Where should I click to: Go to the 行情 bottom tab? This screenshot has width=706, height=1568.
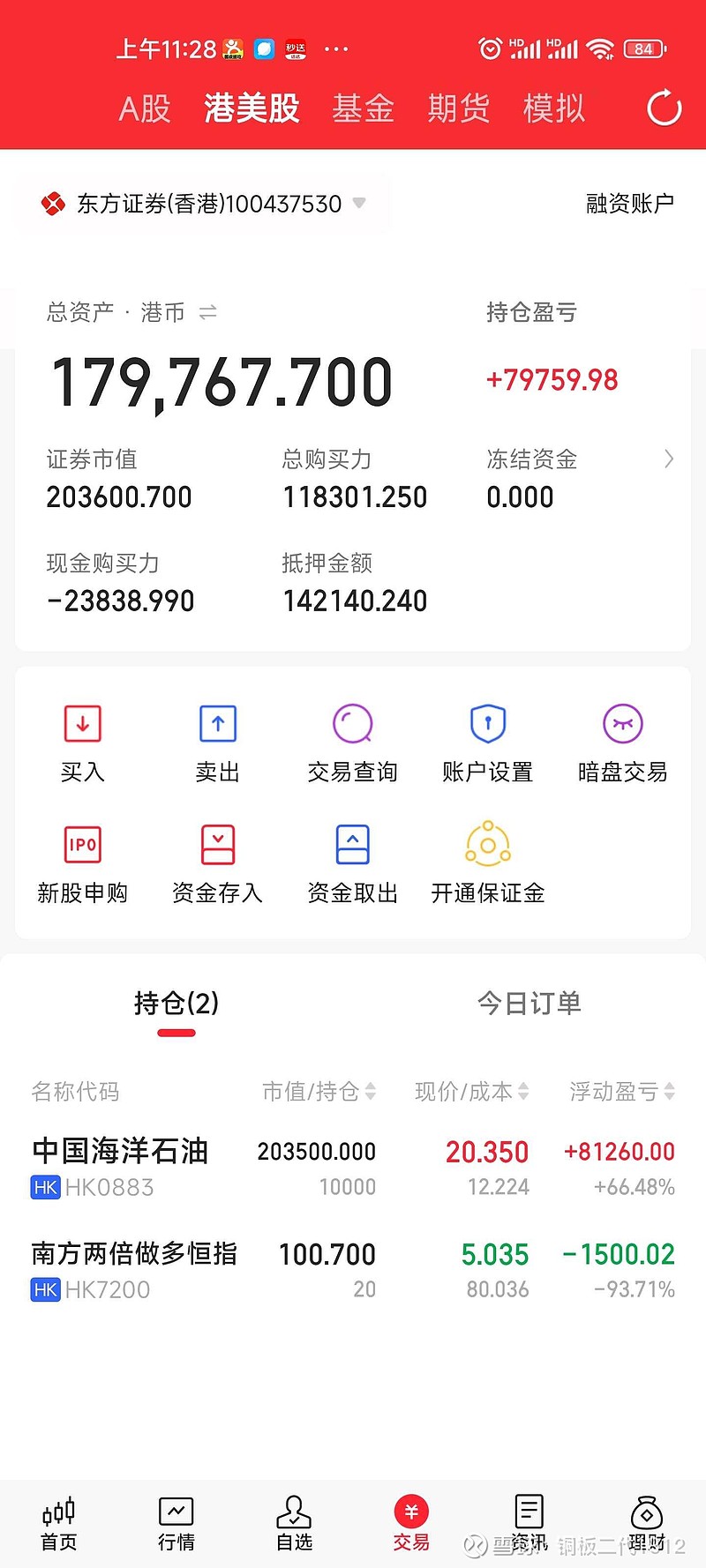176,1522
